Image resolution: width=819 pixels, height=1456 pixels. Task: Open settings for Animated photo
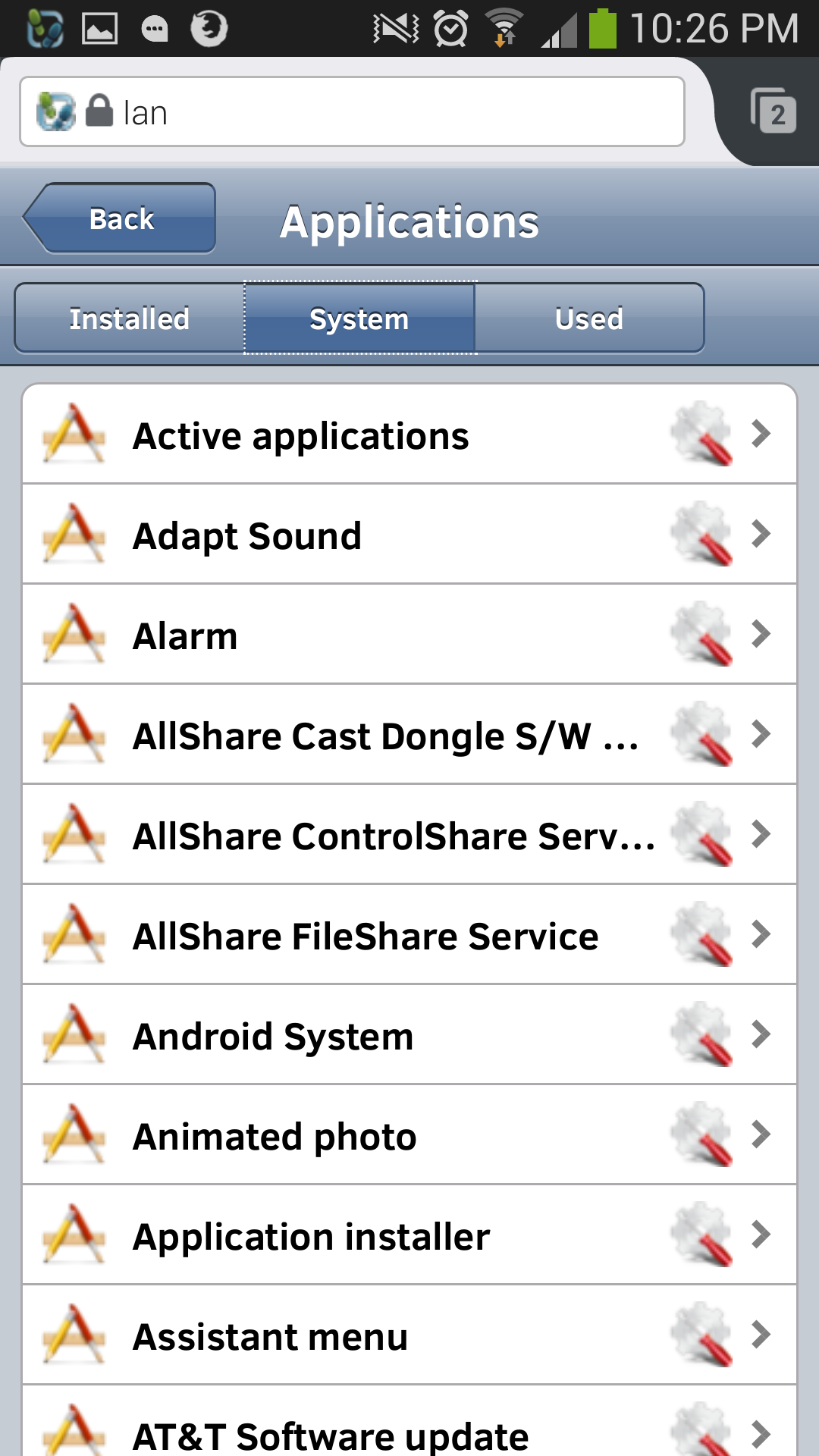tap(701, 1134)
